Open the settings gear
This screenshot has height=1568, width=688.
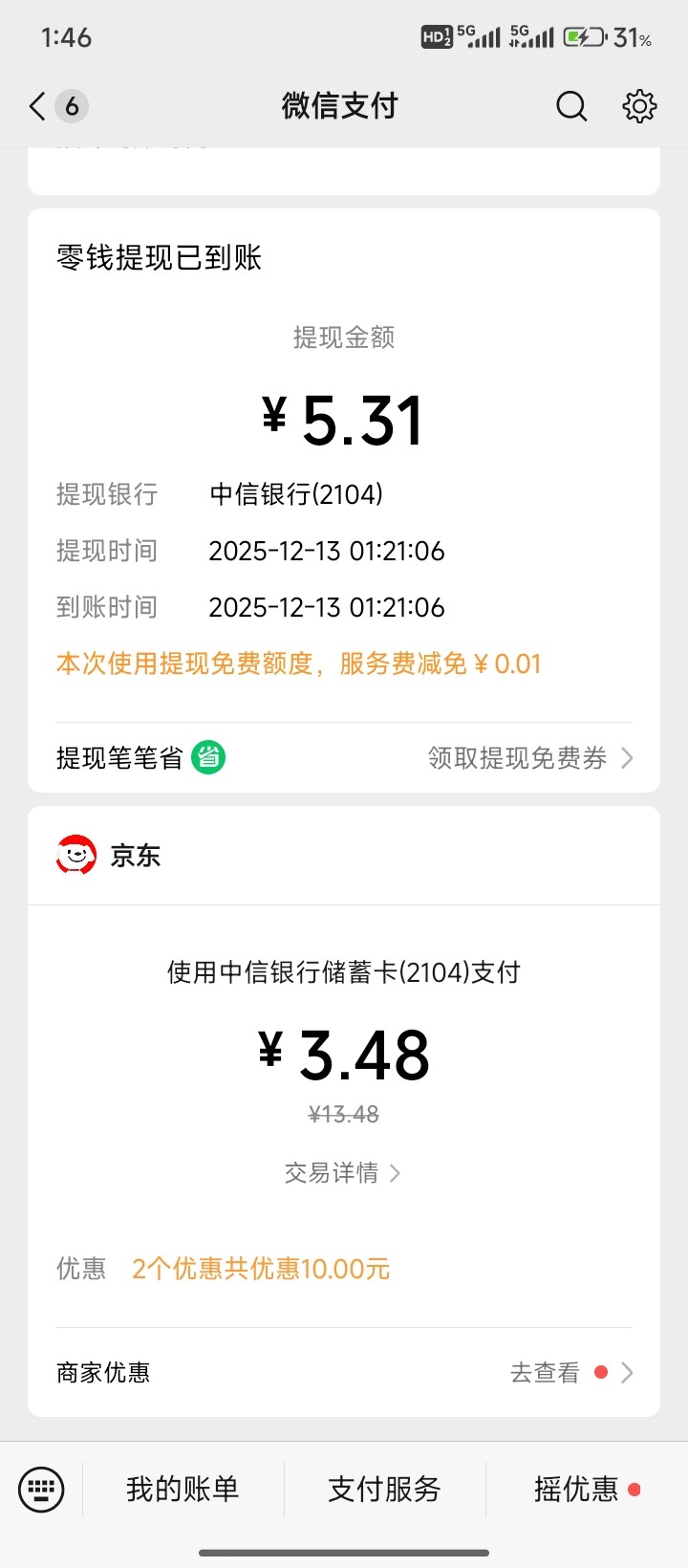pos(639,106)
